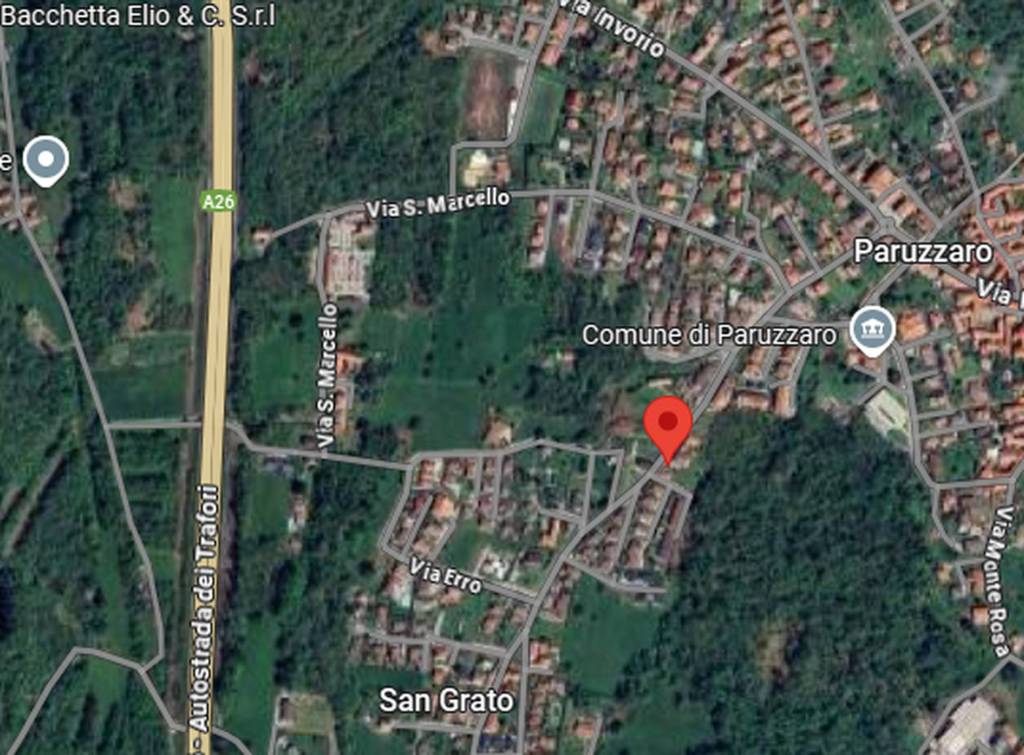Screen dimensions: 1024x755
Task: Select the grey place pin near the A26
Action: (x=46, y=160)
